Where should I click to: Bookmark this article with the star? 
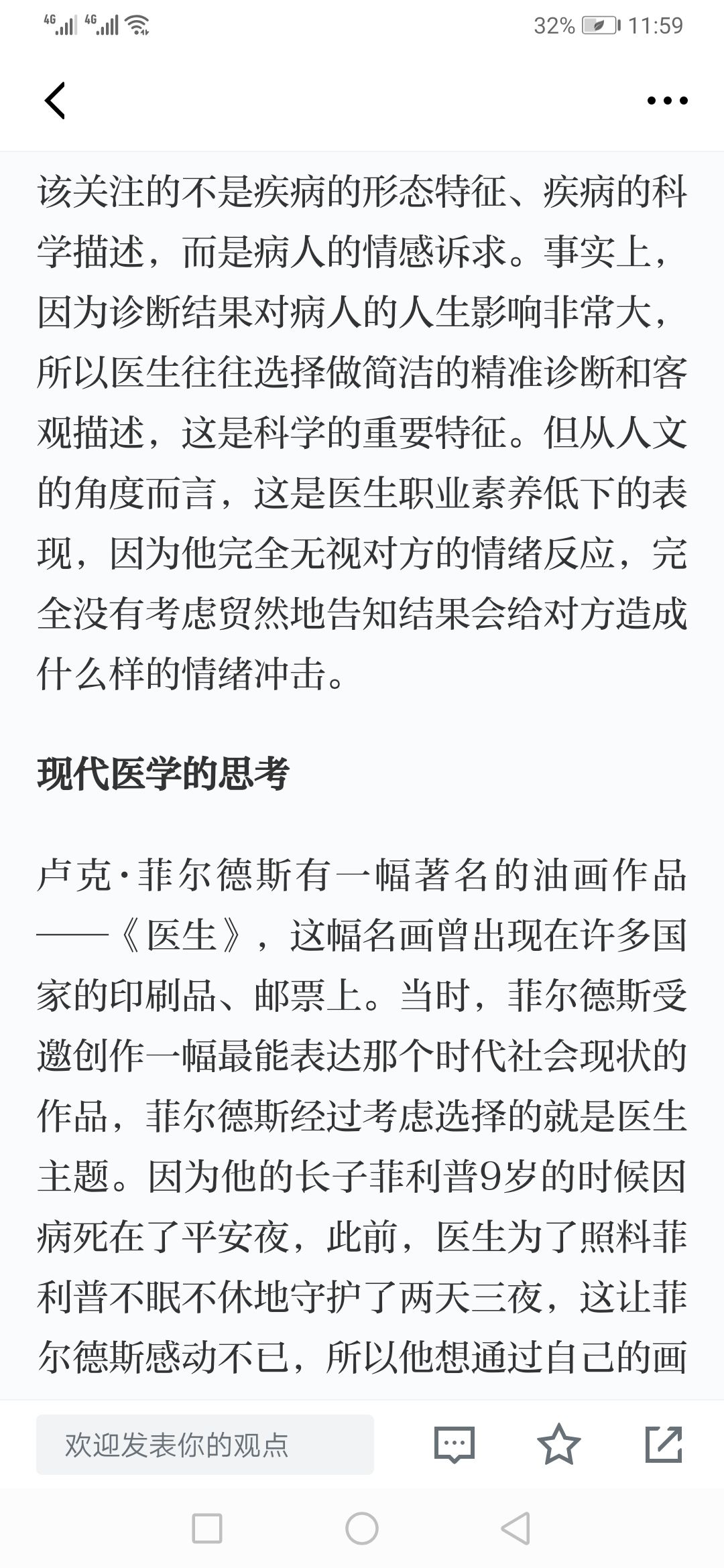coord(558,1443)
